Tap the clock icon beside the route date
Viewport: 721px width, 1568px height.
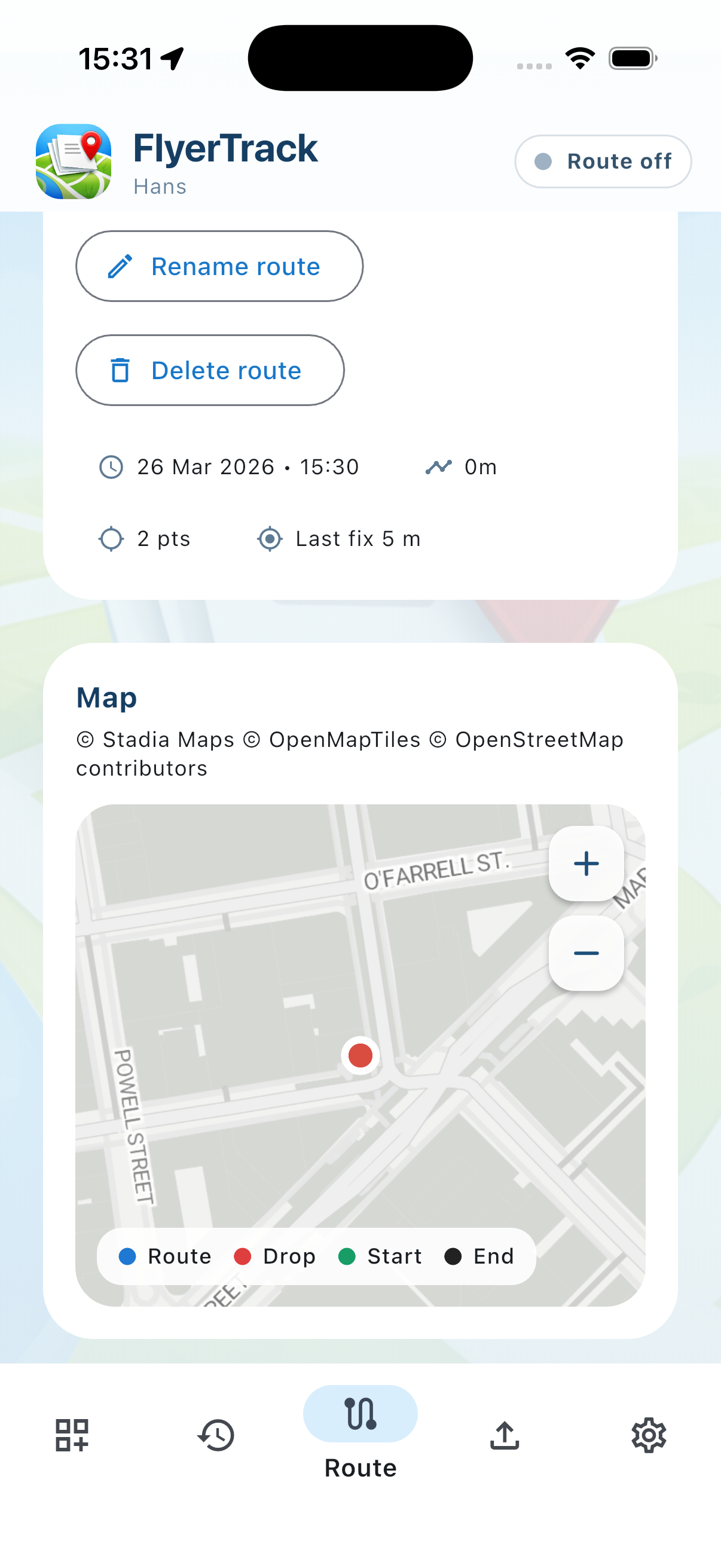[110, 466]
